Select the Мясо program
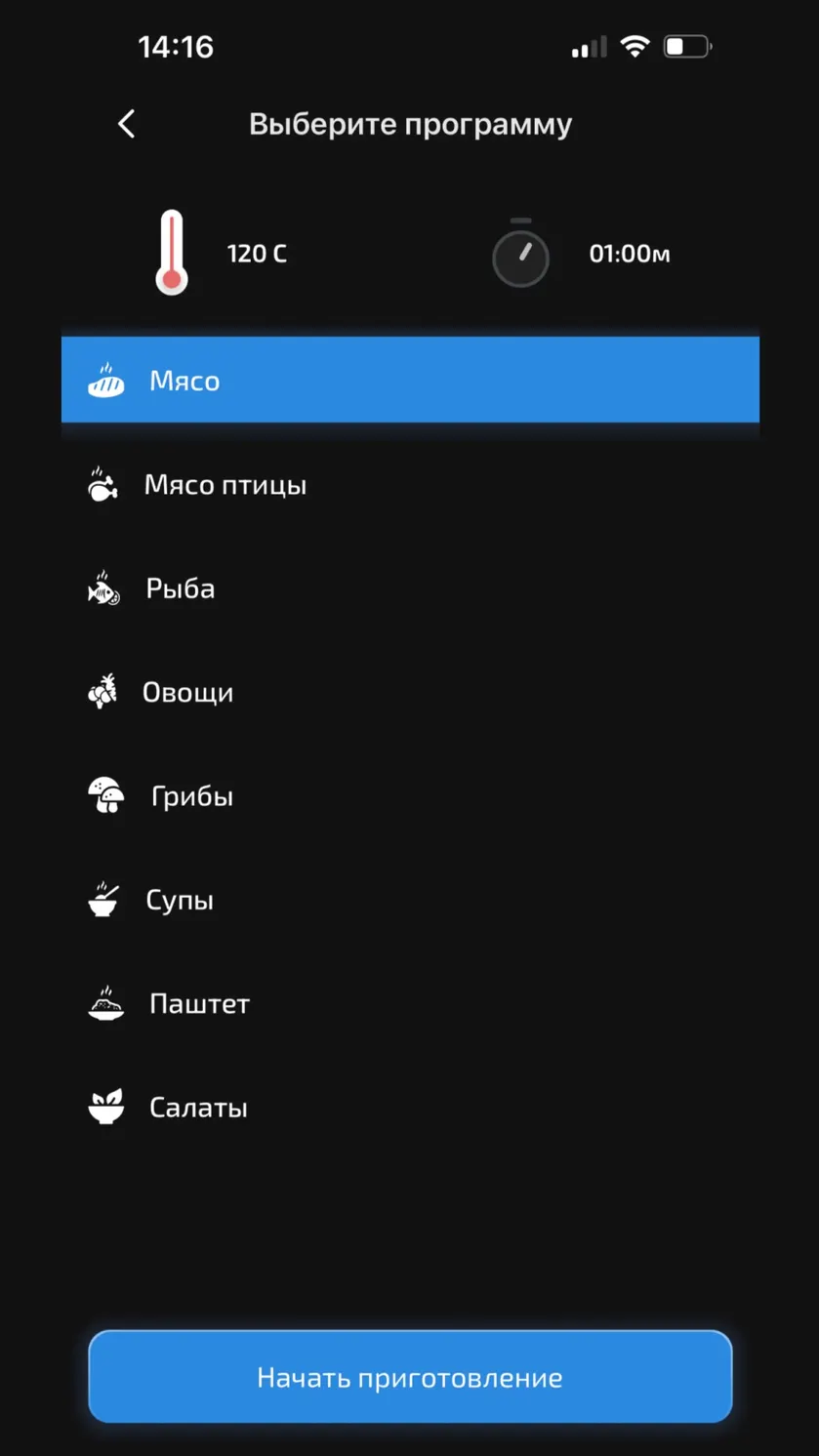This screenshot has width=819, height=1456. point(410,381)
